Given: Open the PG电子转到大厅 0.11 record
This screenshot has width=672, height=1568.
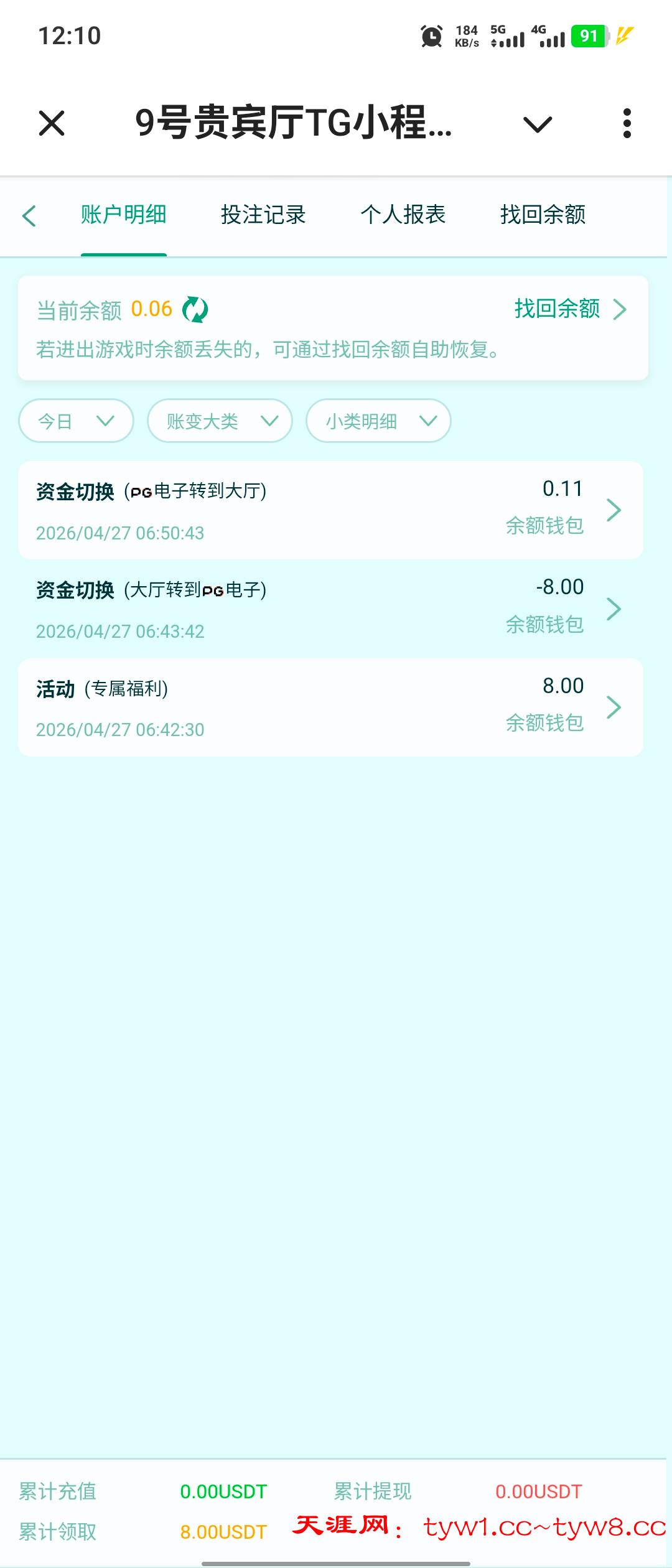Looking at the screenshot, I should (x=330, y=510).
